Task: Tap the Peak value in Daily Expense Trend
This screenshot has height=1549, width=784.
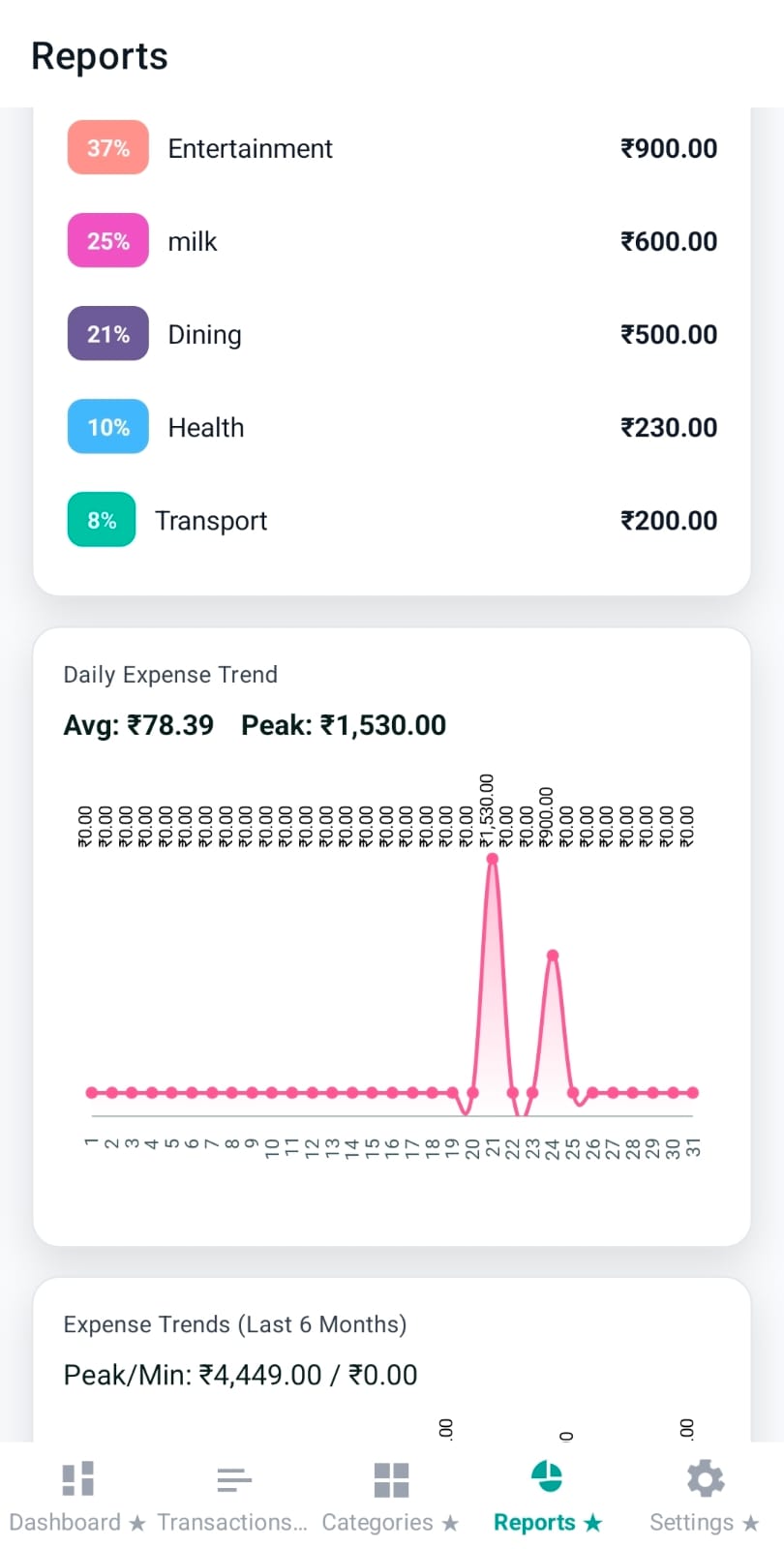Action: [x=342, y=724]
